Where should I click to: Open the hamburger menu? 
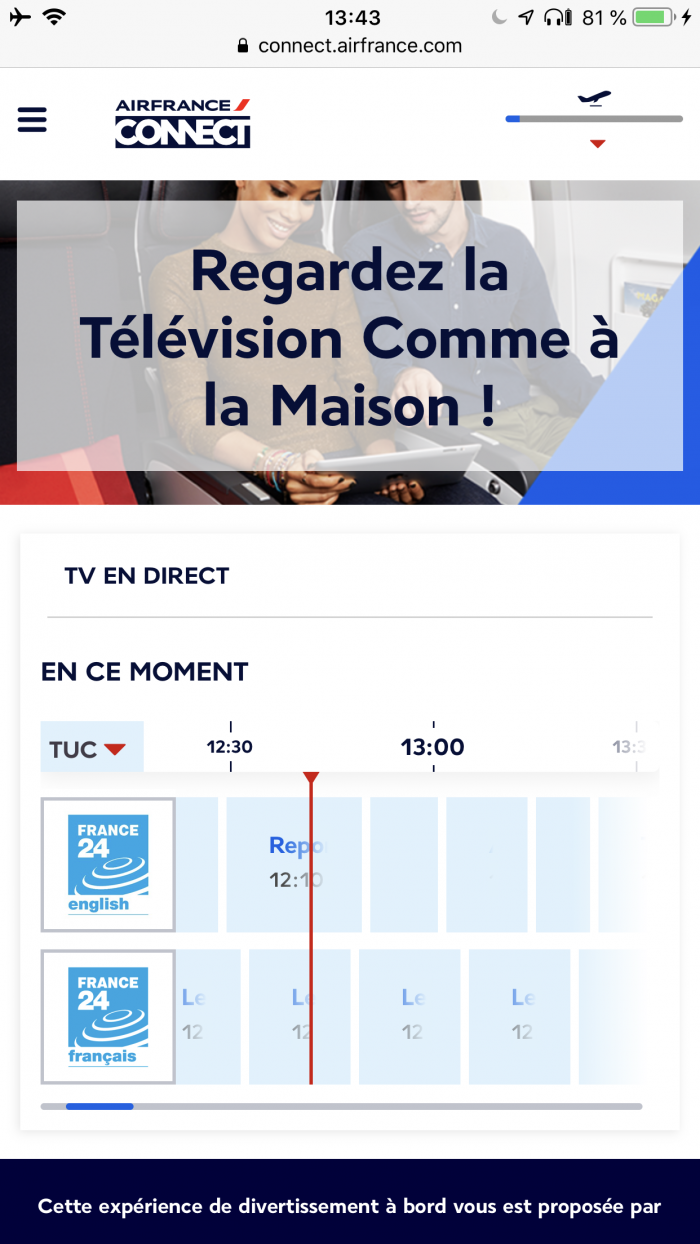[32, 120]
